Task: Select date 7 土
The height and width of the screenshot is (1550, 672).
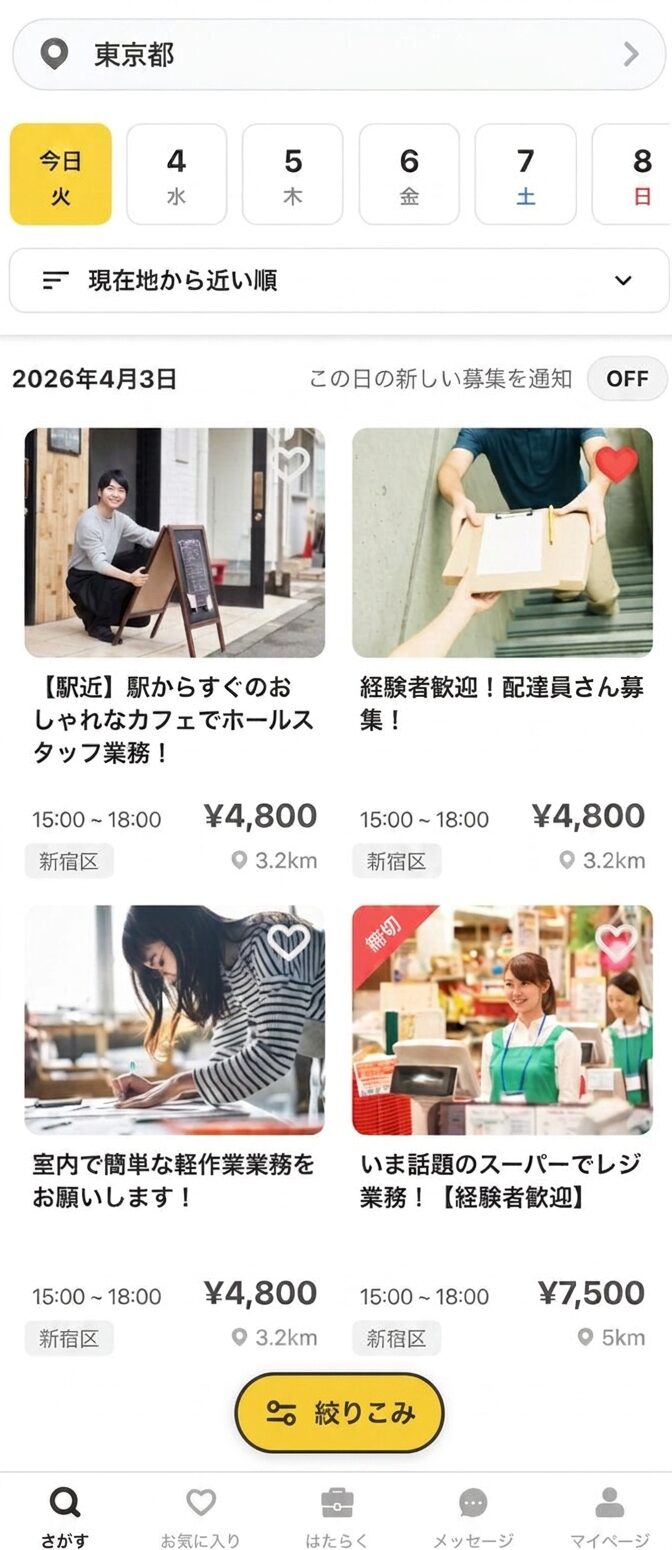Action: coord(525,174)
